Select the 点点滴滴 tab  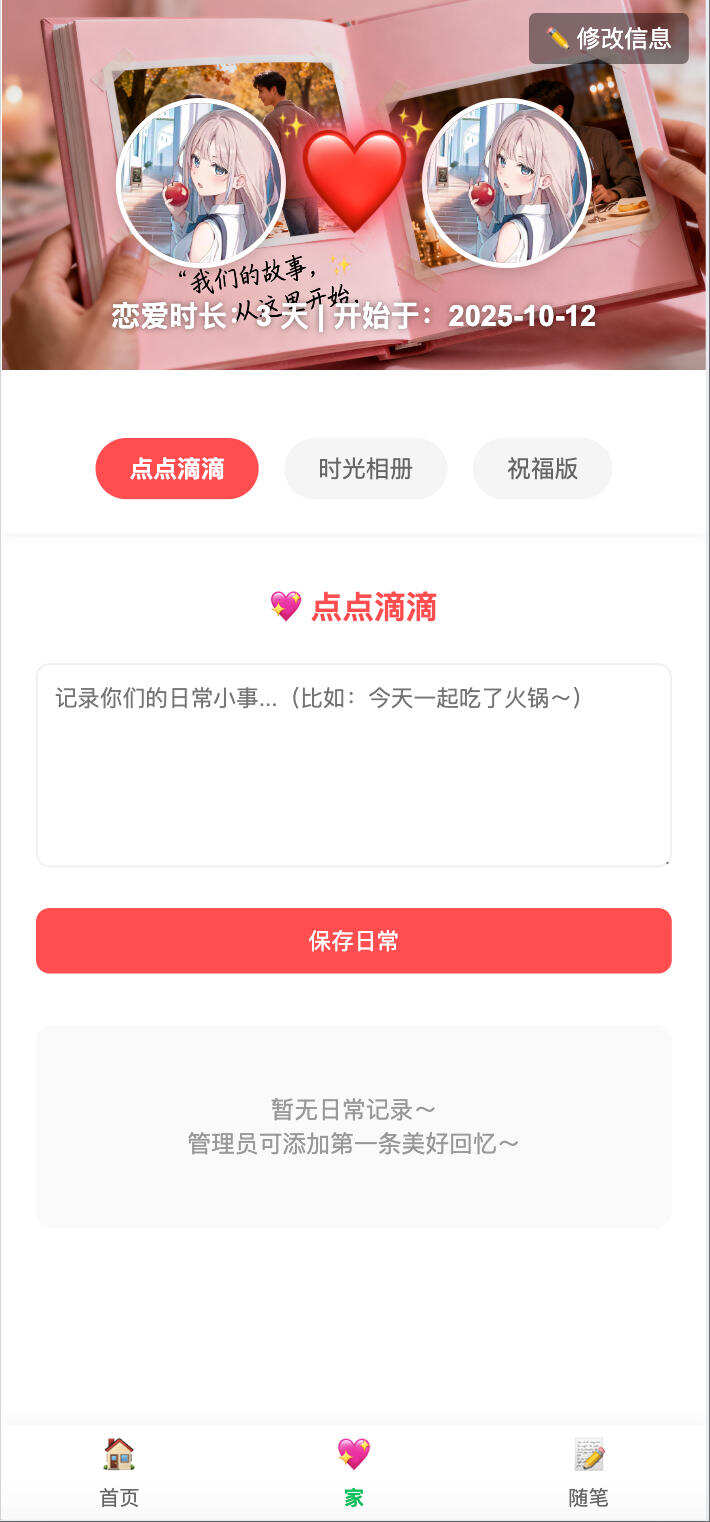click(x=177, y=468)
